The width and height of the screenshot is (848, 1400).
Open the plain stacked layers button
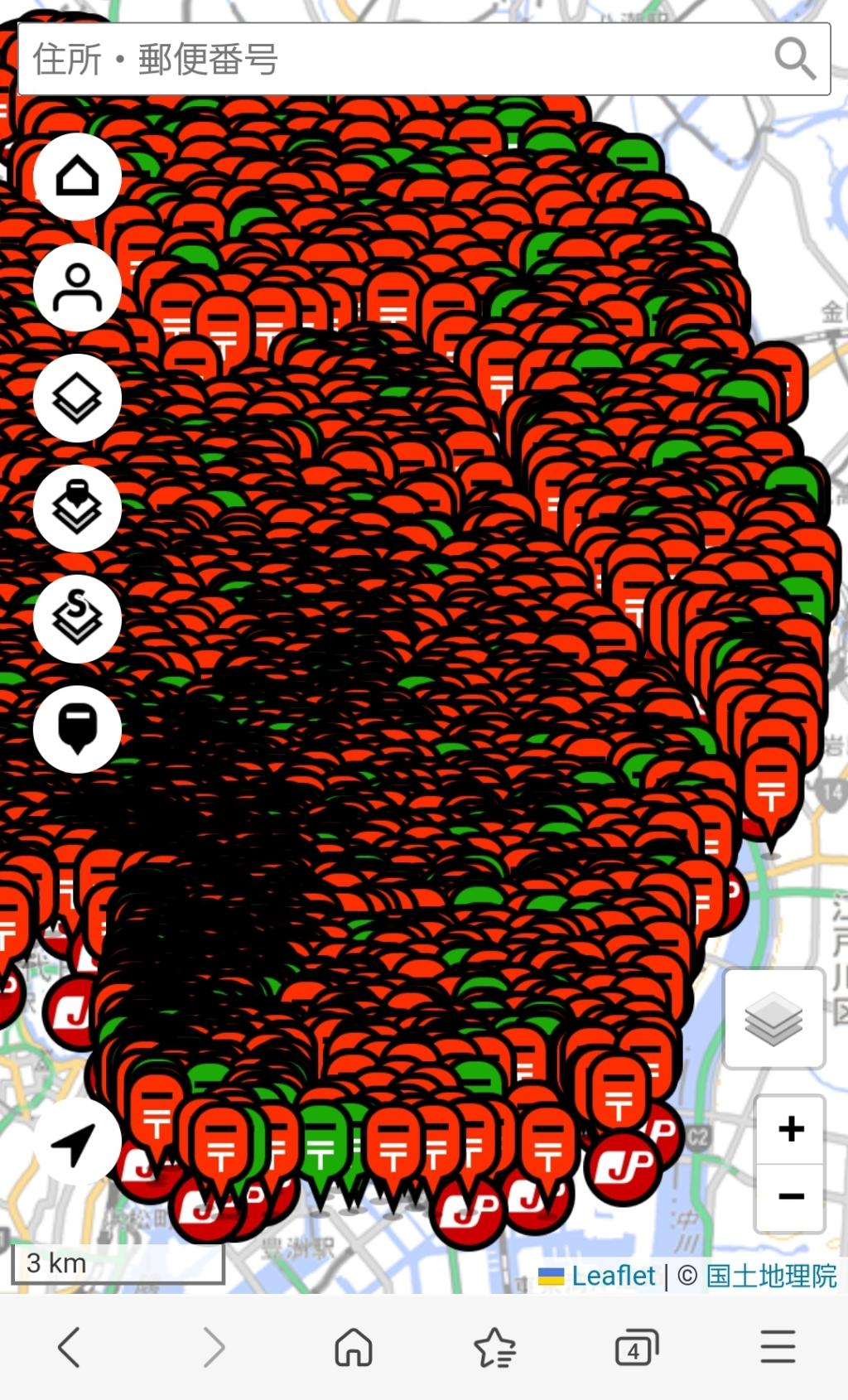pos(77,398)
